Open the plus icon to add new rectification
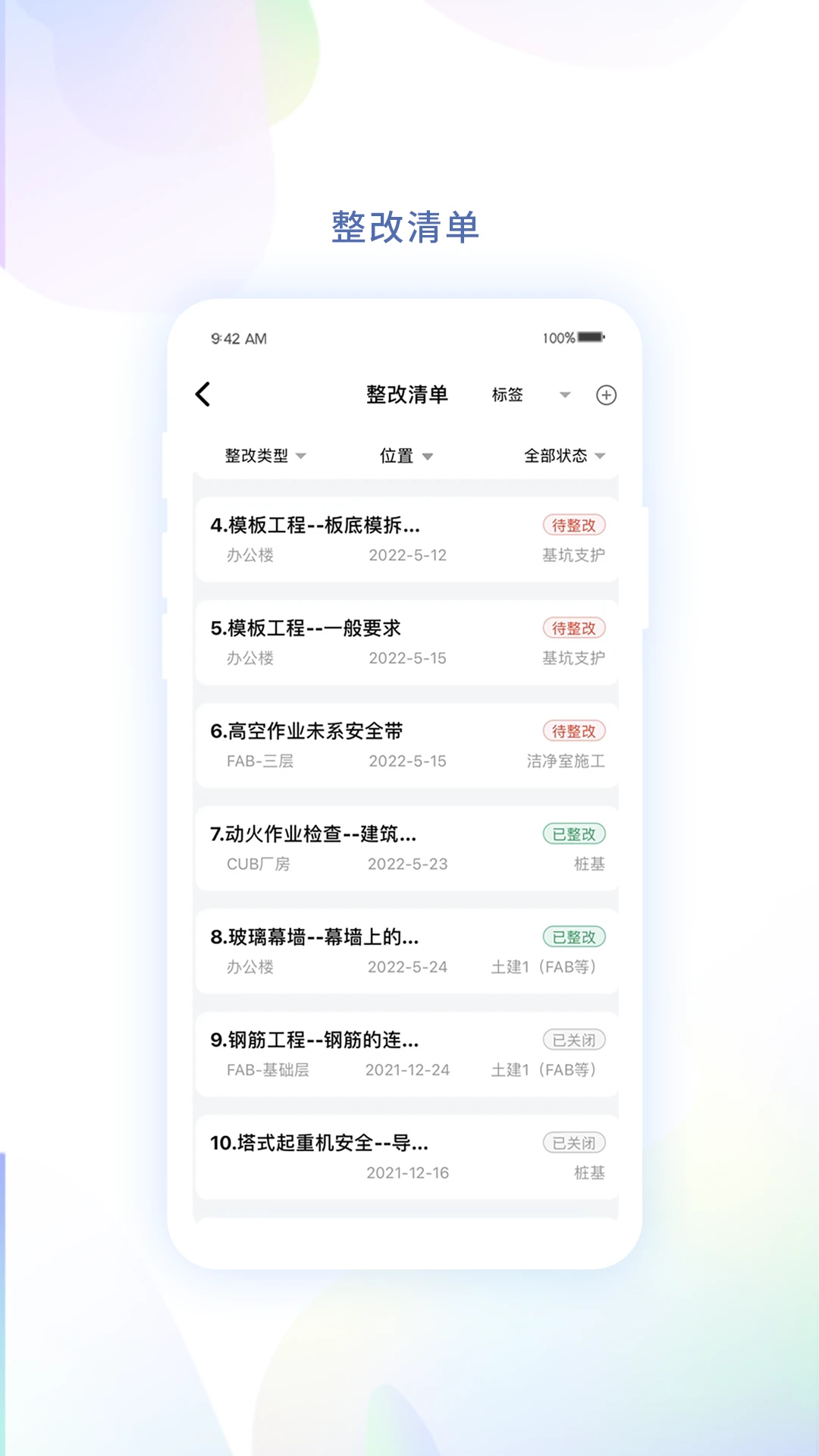This screenshot has height=1456, width=819. point(605,394)
